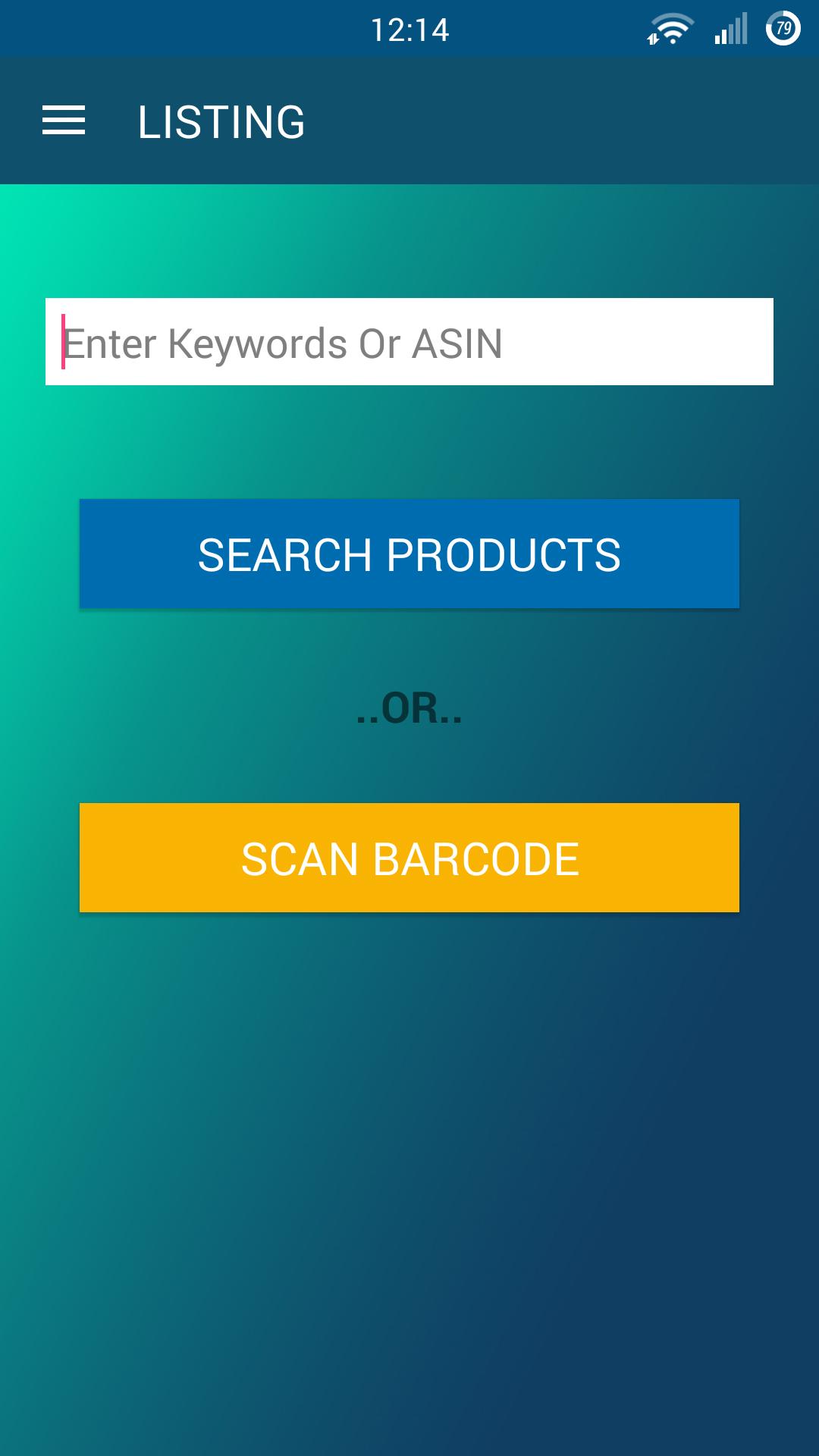This screenshot has width=819, height=1456.
Task: Focus the Enter Keywords Or ASIN field
Action: [x=409, y=342]
